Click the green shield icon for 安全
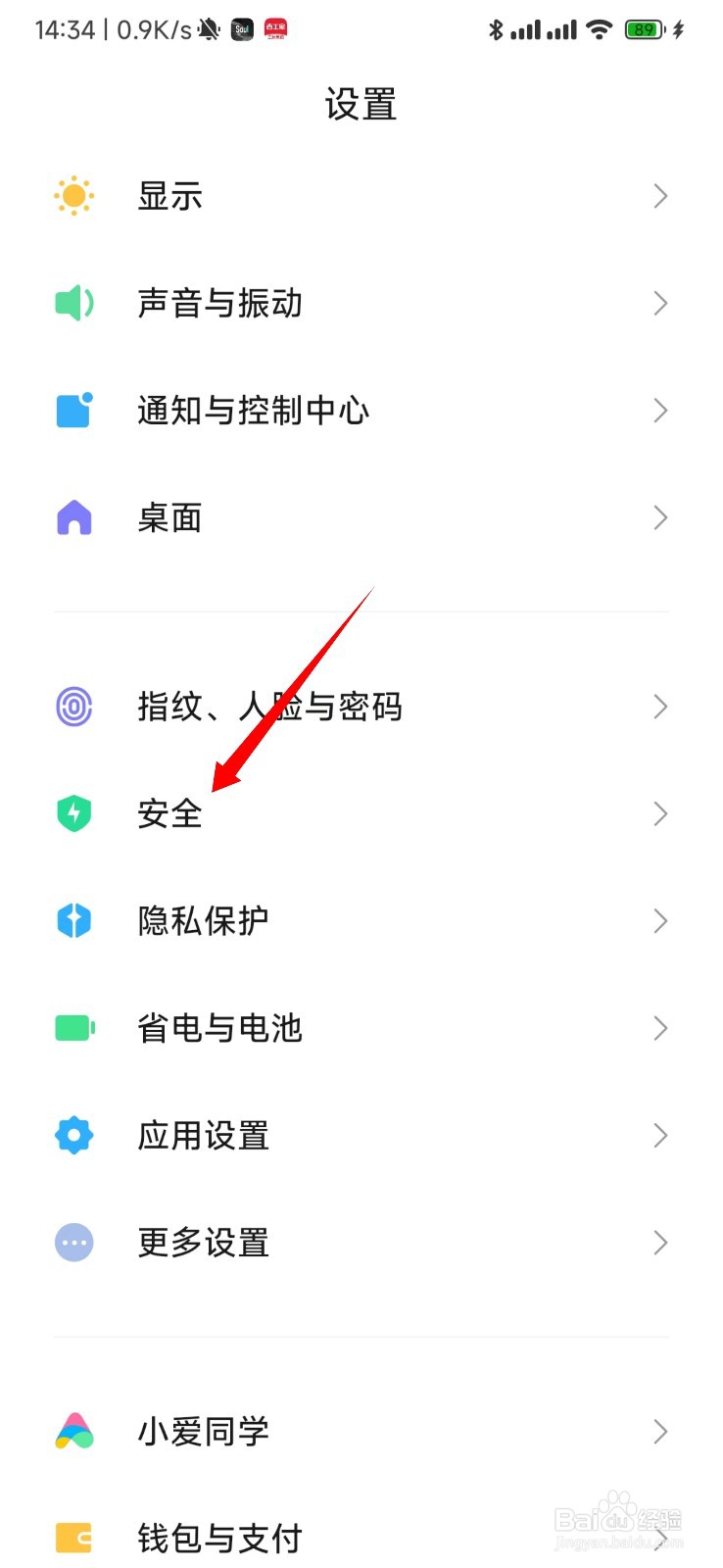 [73, 812]
